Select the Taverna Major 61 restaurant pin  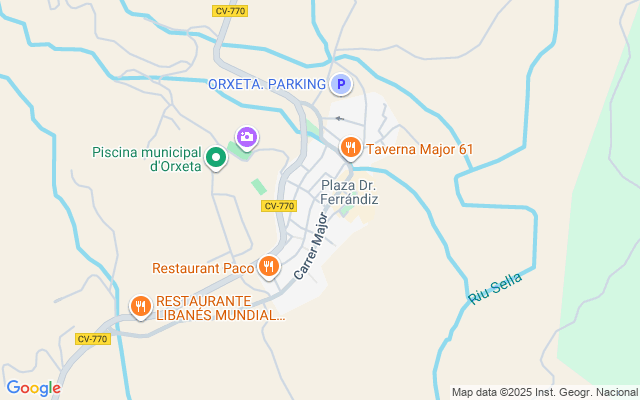(x=350, y=149)
